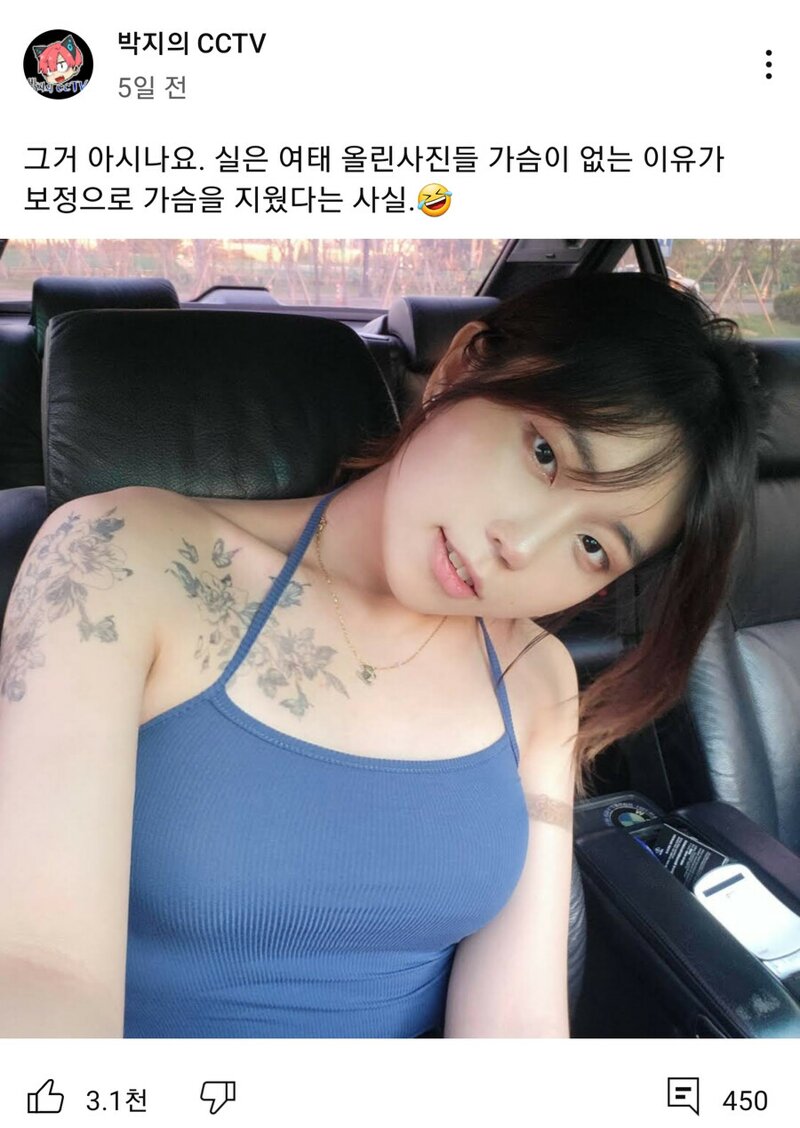Open the 박지의 CCTV channel avatar

click(x=58, y=64)
